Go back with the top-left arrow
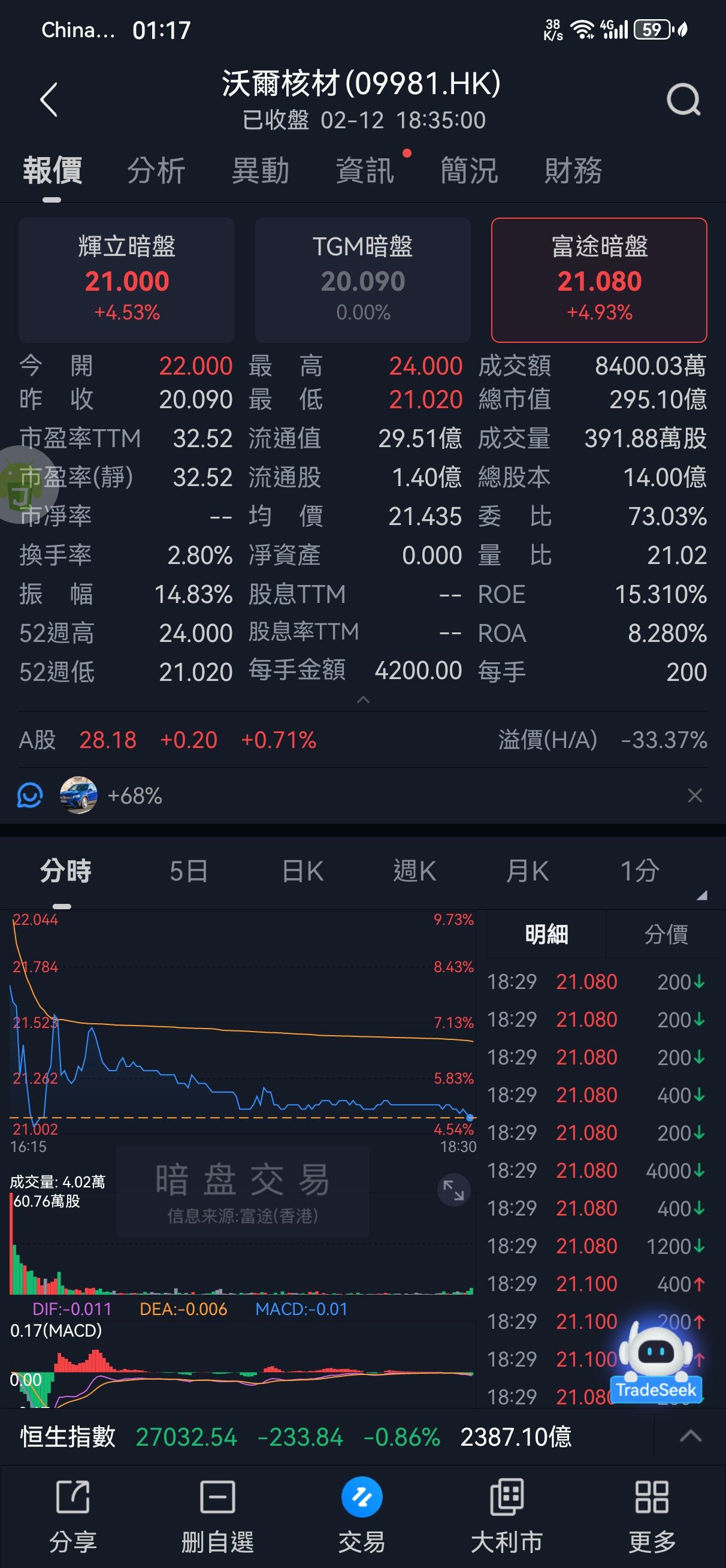This screenshot has height=1568, width=726. pyautogui.click(x=49, y=99)
